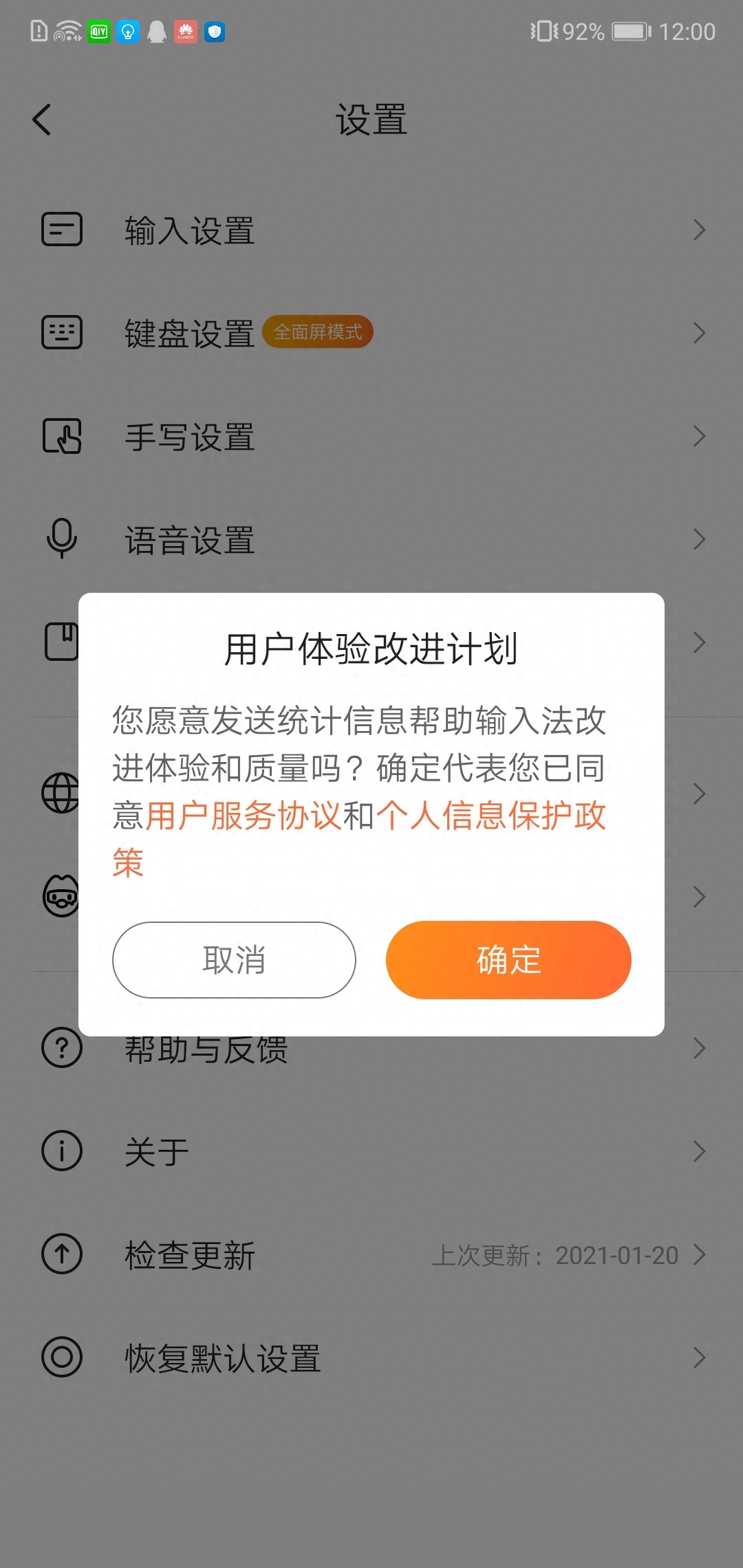743x1568 pixels.
Task: Tap the QQ icon in the status bar
Action: point(157,32)
